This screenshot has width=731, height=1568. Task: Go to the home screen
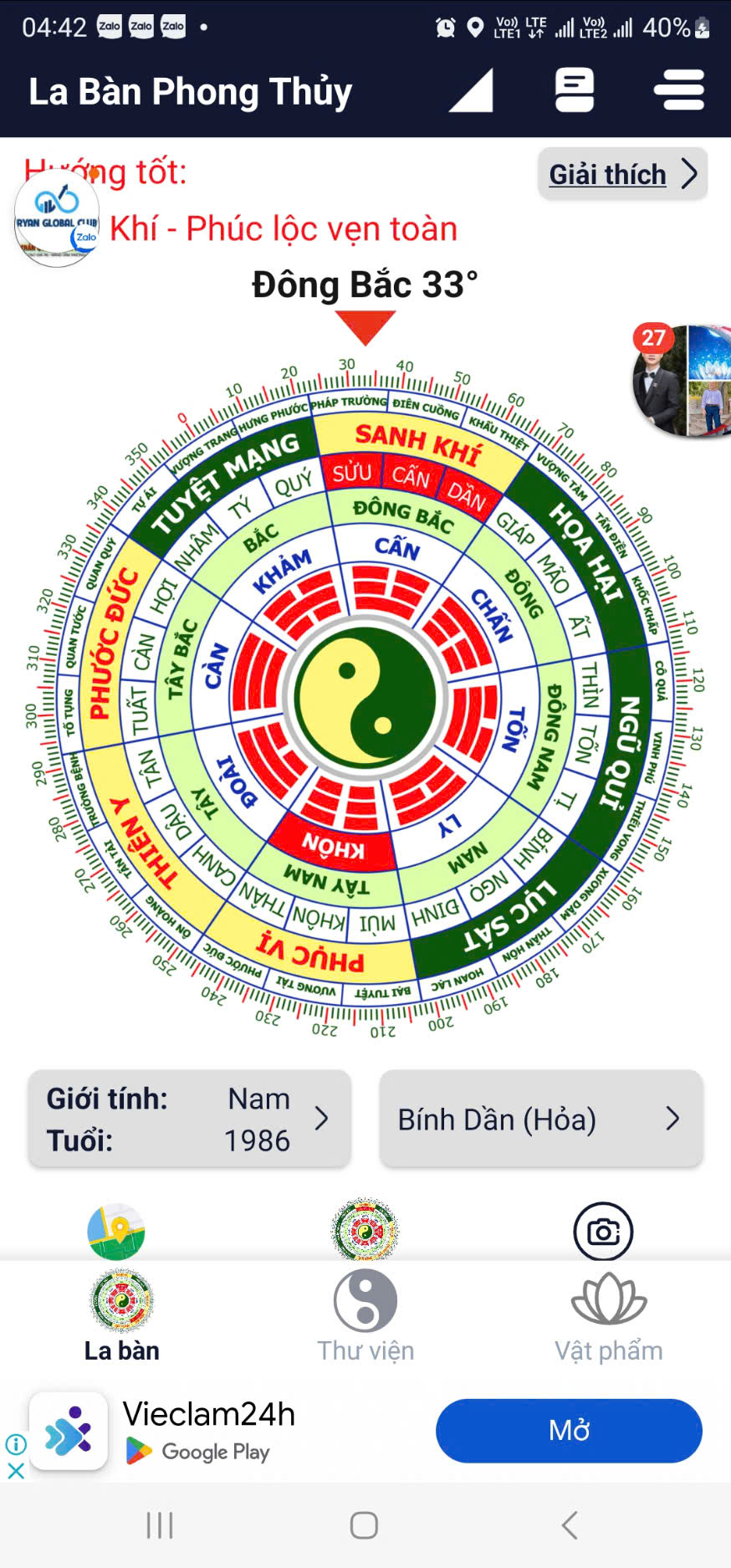[364, 1525]
